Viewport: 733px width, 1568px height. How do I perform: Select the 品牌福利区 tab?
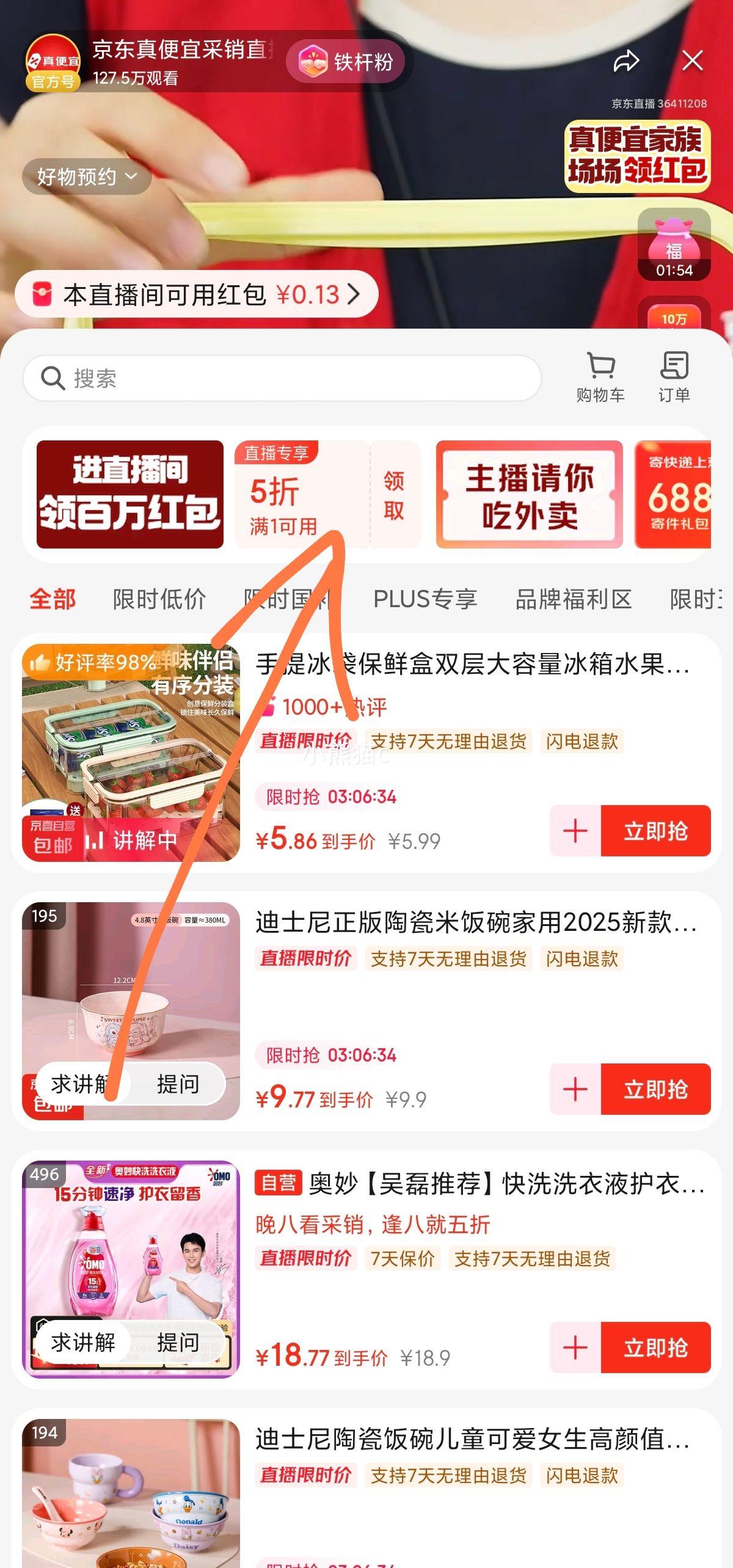coord(573,599)
